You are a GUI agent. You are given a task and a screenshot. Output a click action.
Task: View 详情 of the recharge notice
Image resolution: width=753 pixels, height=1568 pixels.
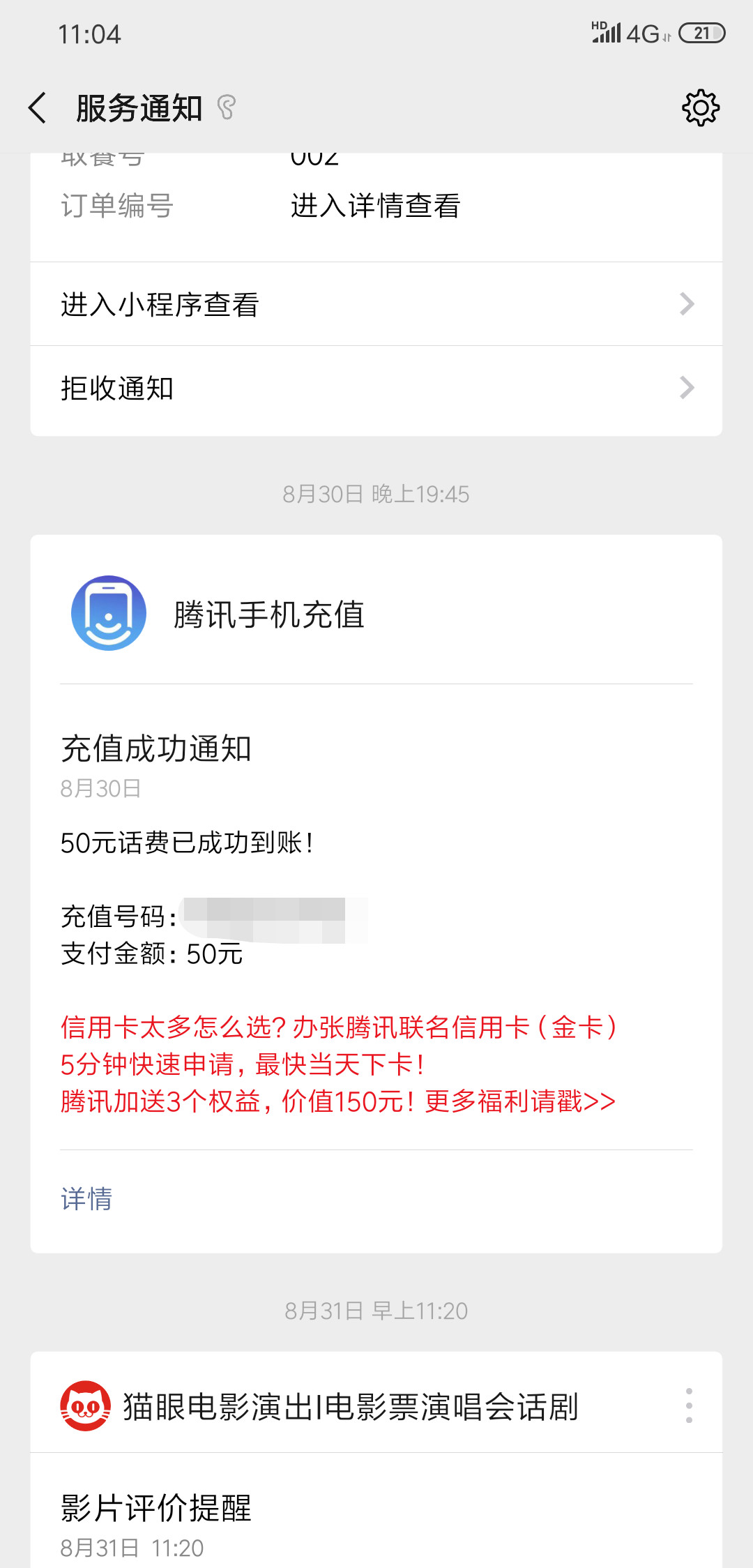coord(86,1198)
